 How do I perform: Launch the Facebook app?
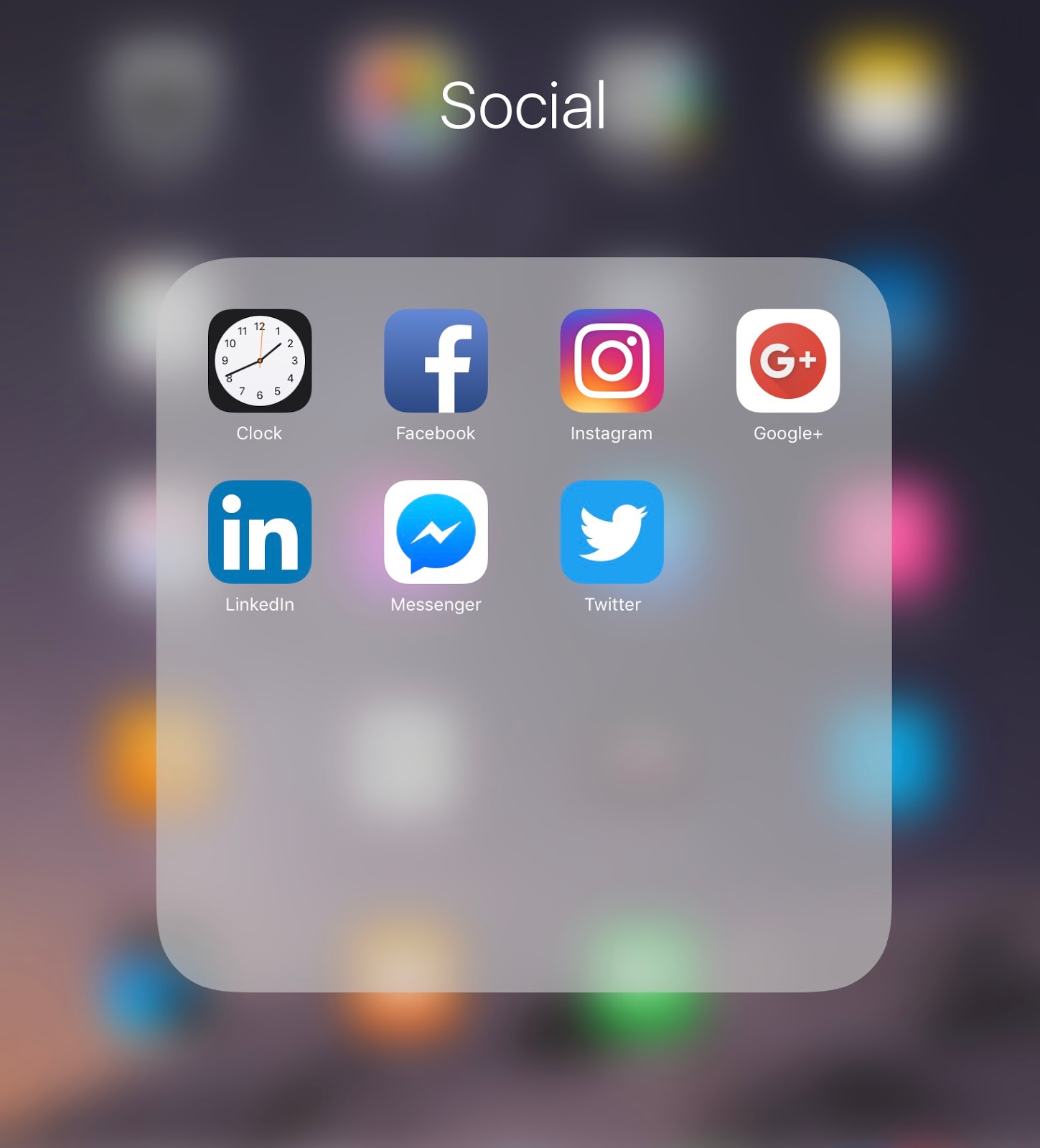click(436, 361)
